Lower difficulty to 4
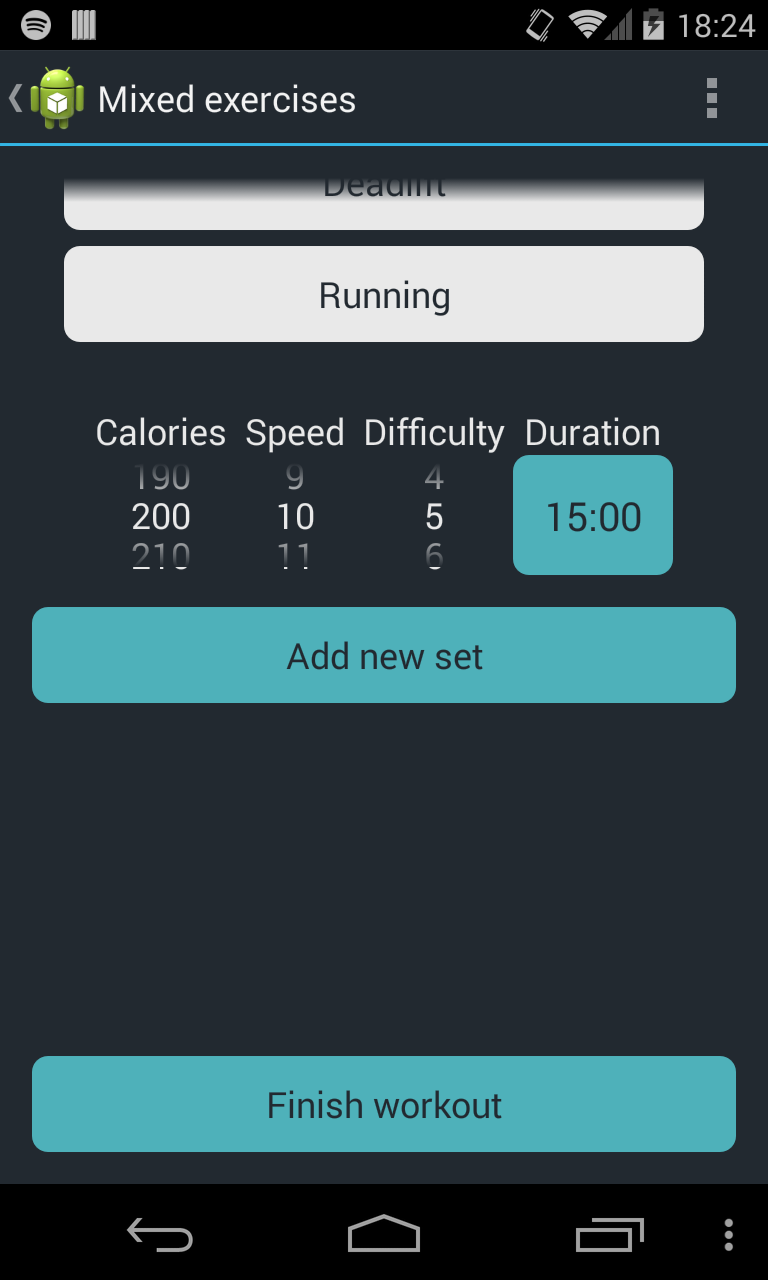768x1280 pixels. point(434,478)
